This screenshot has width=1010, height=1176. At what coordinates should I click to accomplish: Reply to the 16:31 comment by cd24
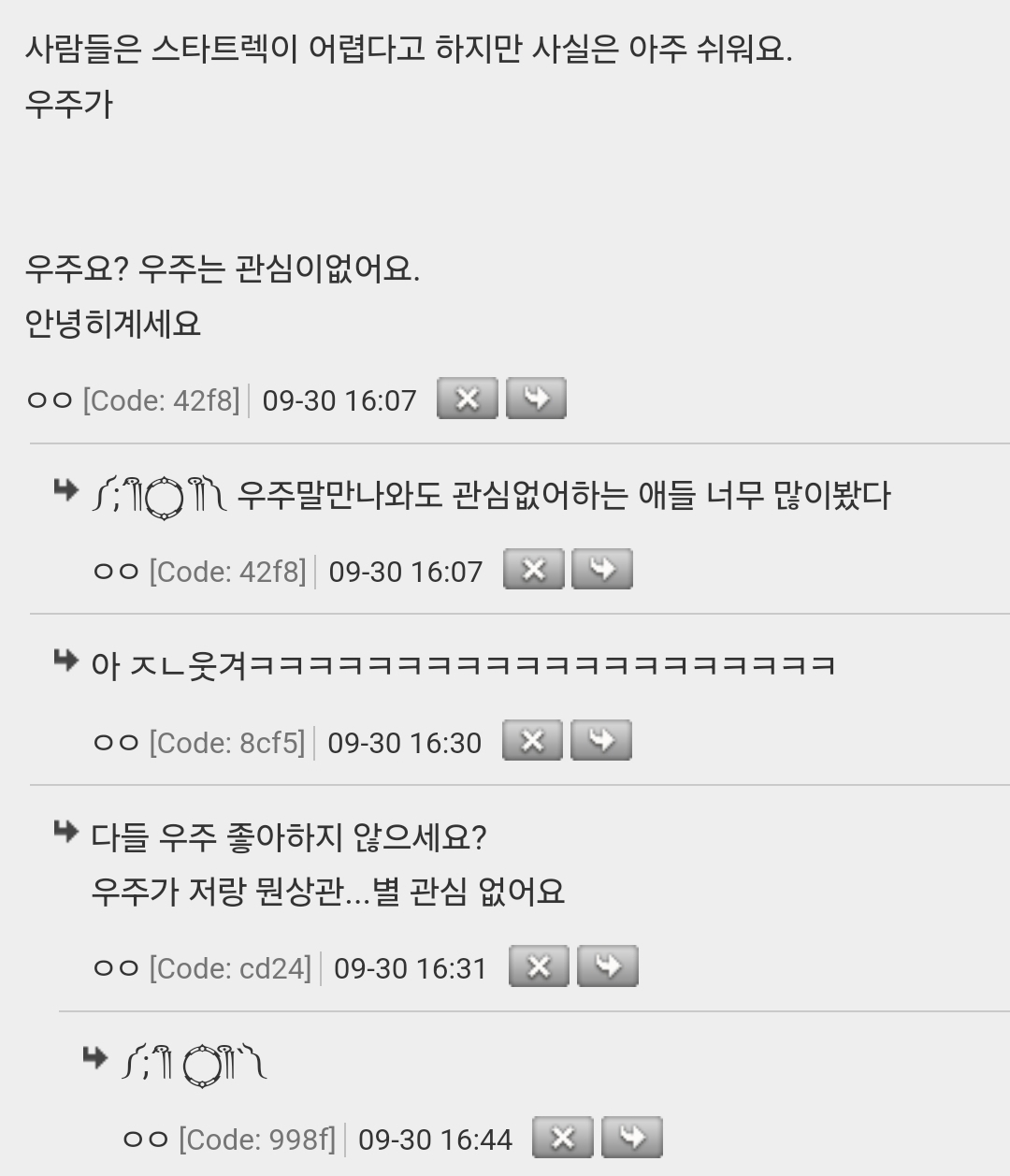coord(608,966)
